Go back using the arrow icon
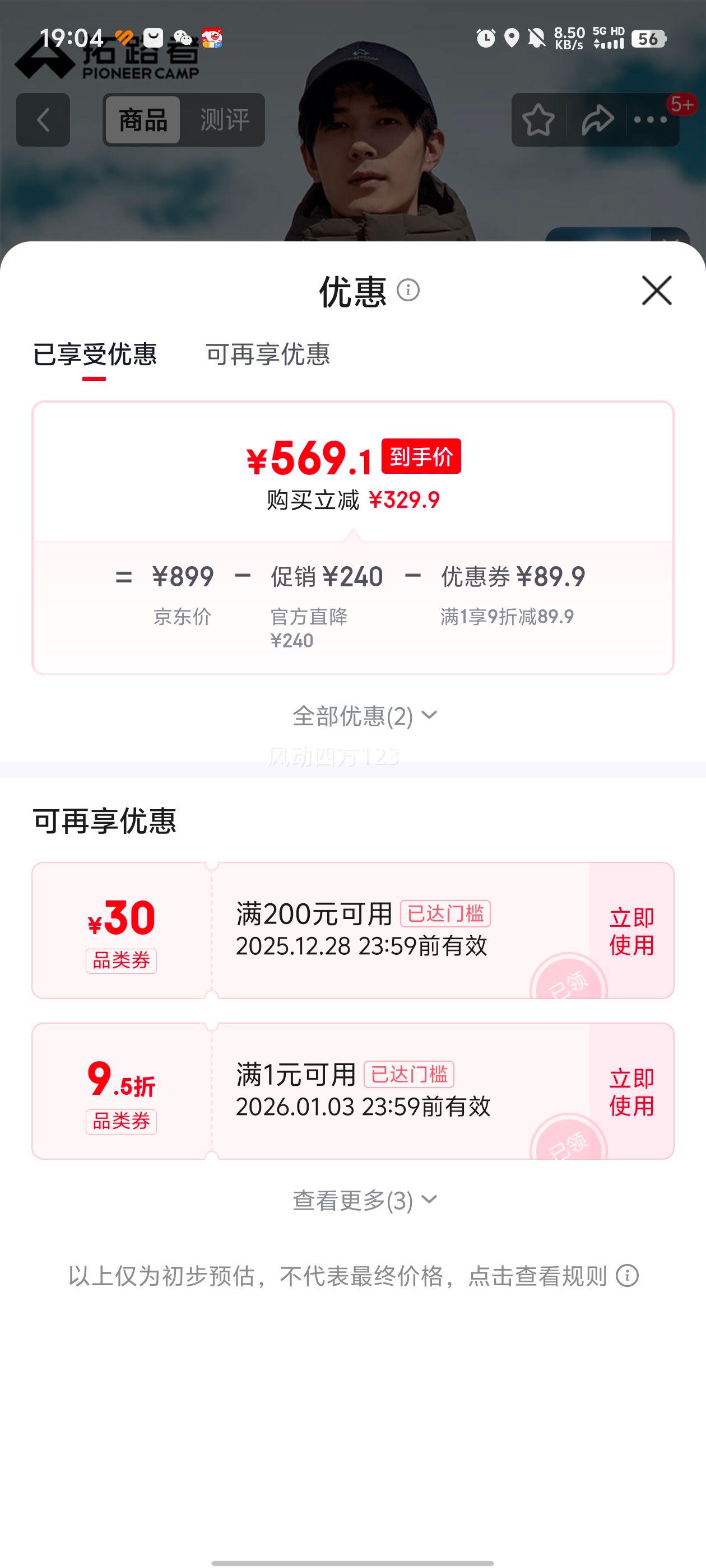This screenshot has width=706, height=1568. click(x=43, y=119)
